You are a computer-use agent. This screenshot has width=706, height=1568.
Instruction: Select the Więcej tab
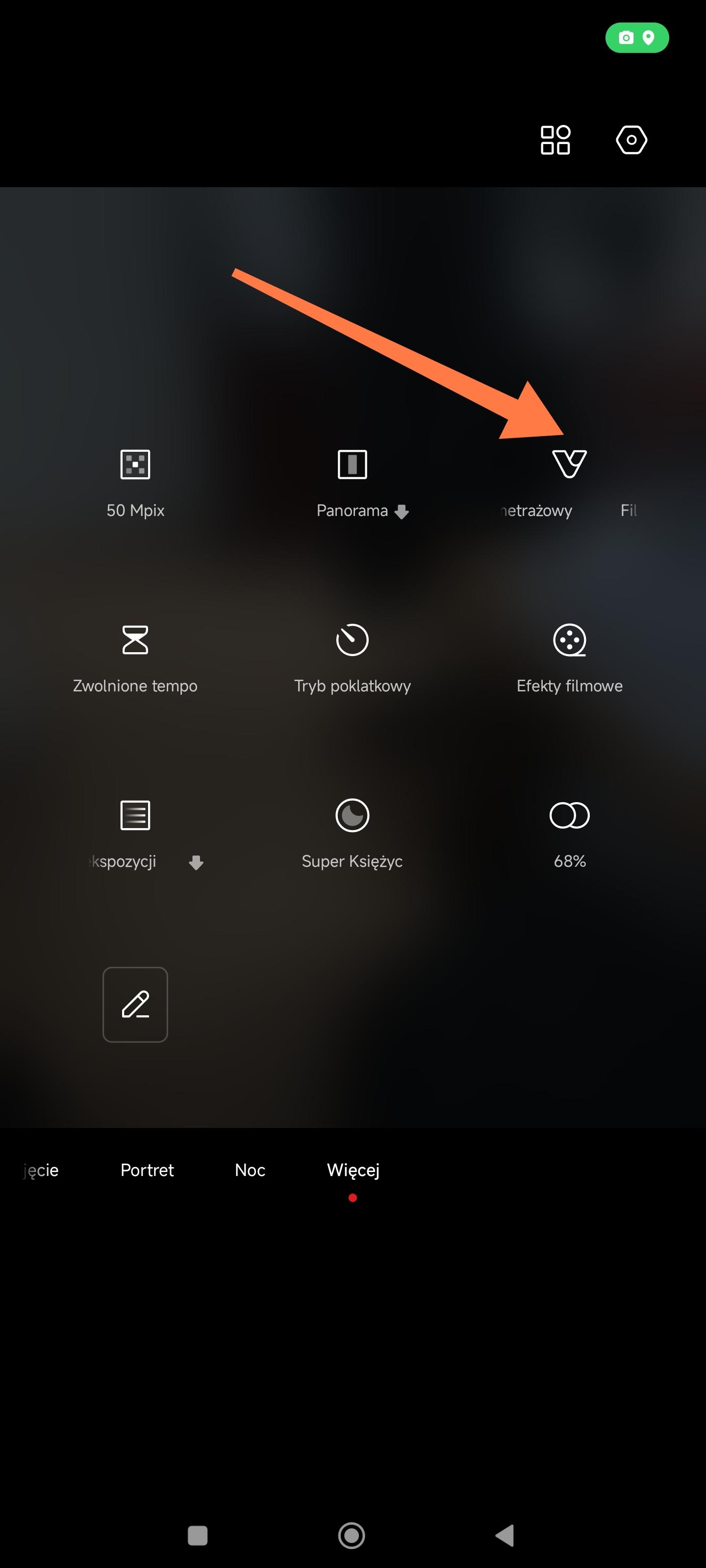pyautogui.click(x=353, y=1170)
